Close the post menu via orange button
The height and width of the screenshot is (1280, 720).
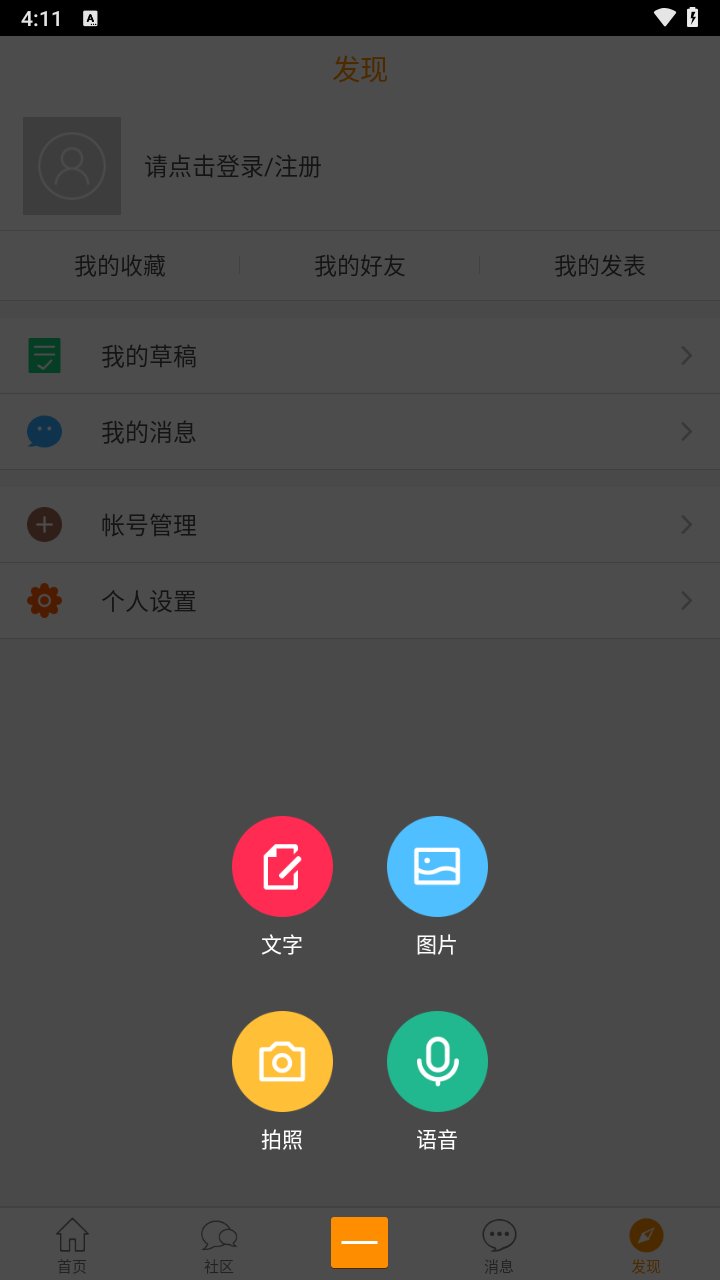(x=359, y=1242)
